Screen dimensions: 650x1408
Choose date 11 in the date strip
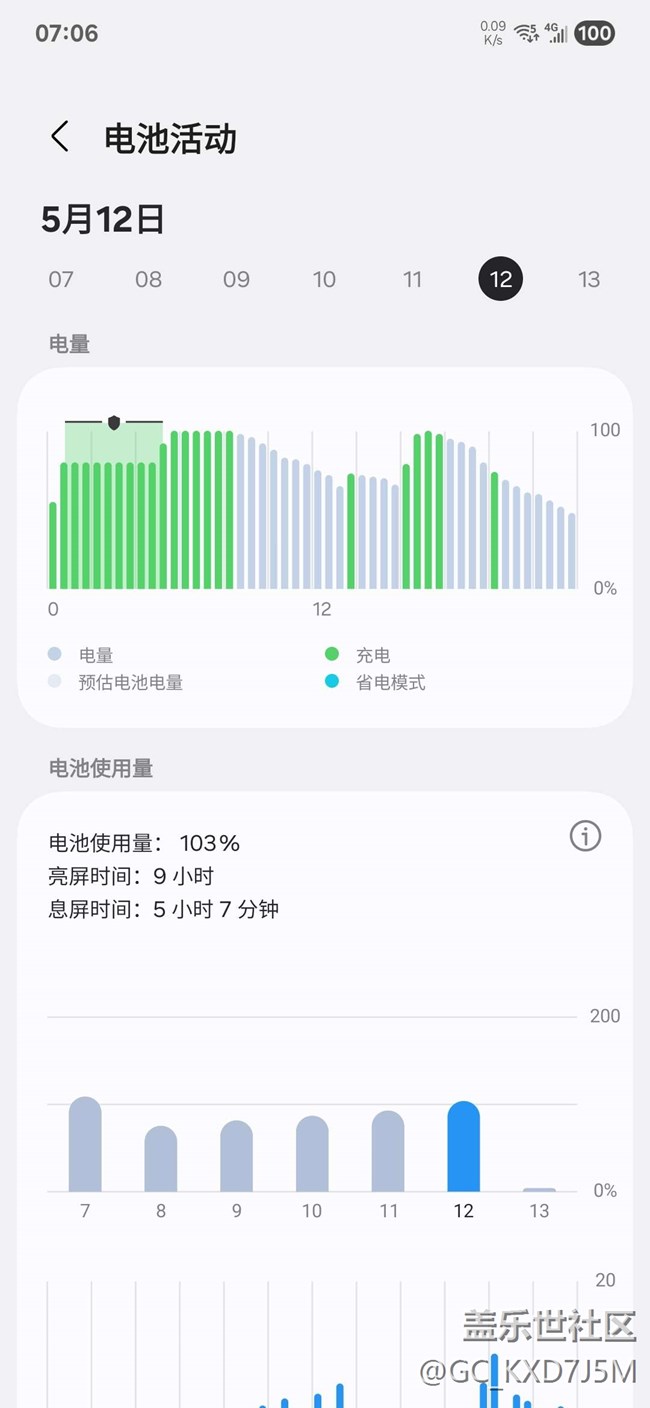[x=412, y=279]
